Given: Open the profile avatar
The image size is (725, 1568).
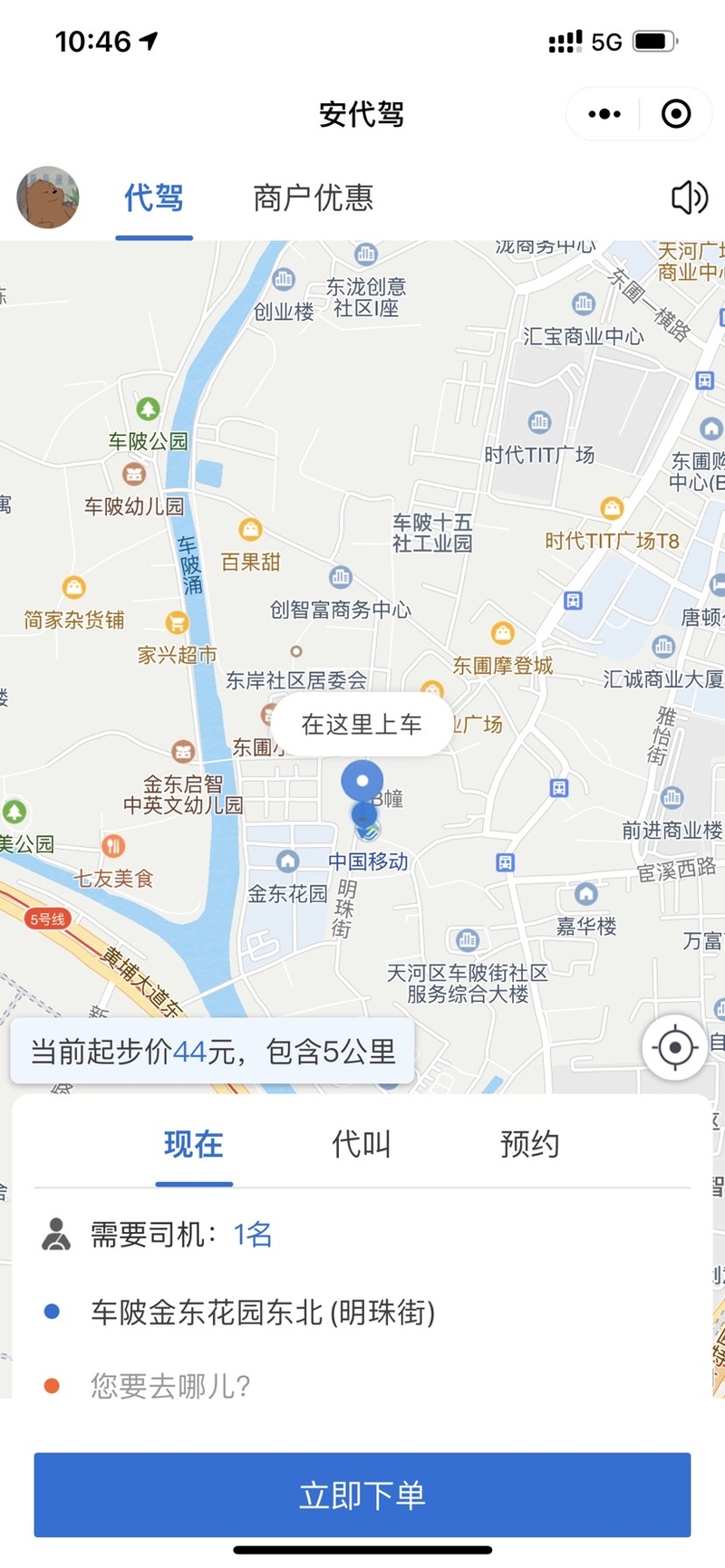Looking at the screenshot, I should 48,197.
